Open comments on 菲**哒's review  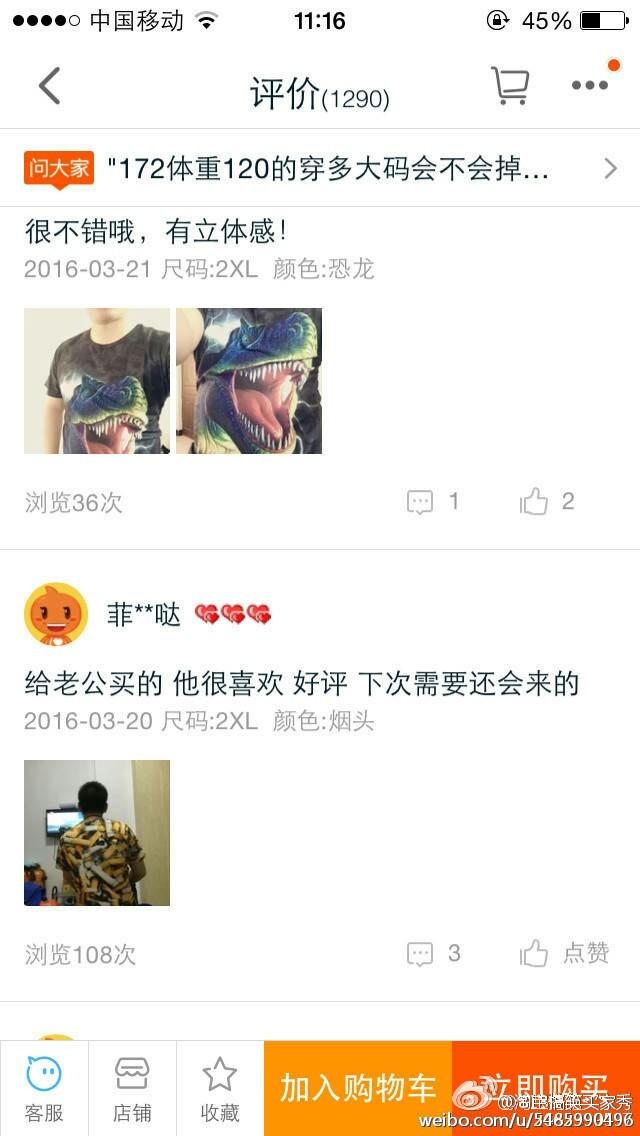(433, 954)
